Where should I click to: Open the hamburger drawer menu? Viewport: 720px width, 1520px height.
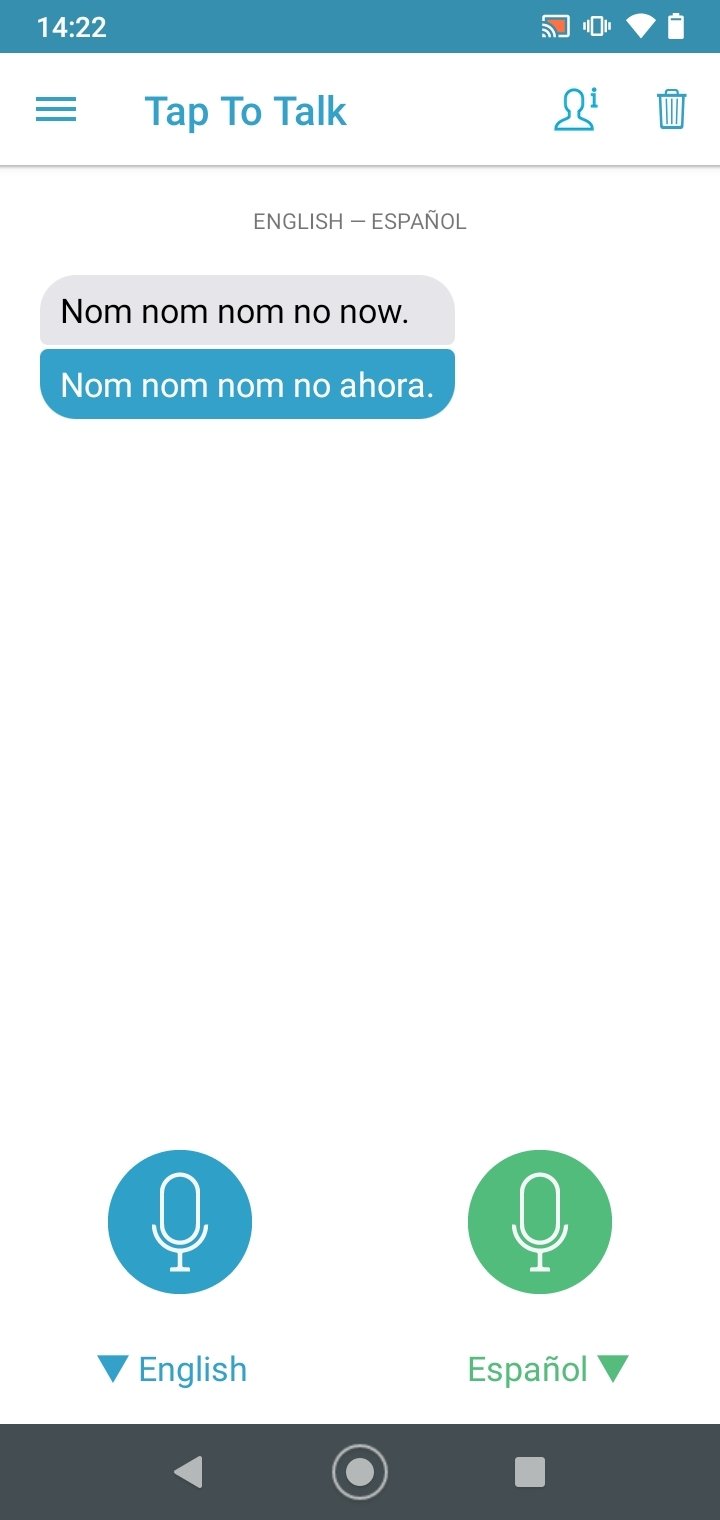point(56,110)
